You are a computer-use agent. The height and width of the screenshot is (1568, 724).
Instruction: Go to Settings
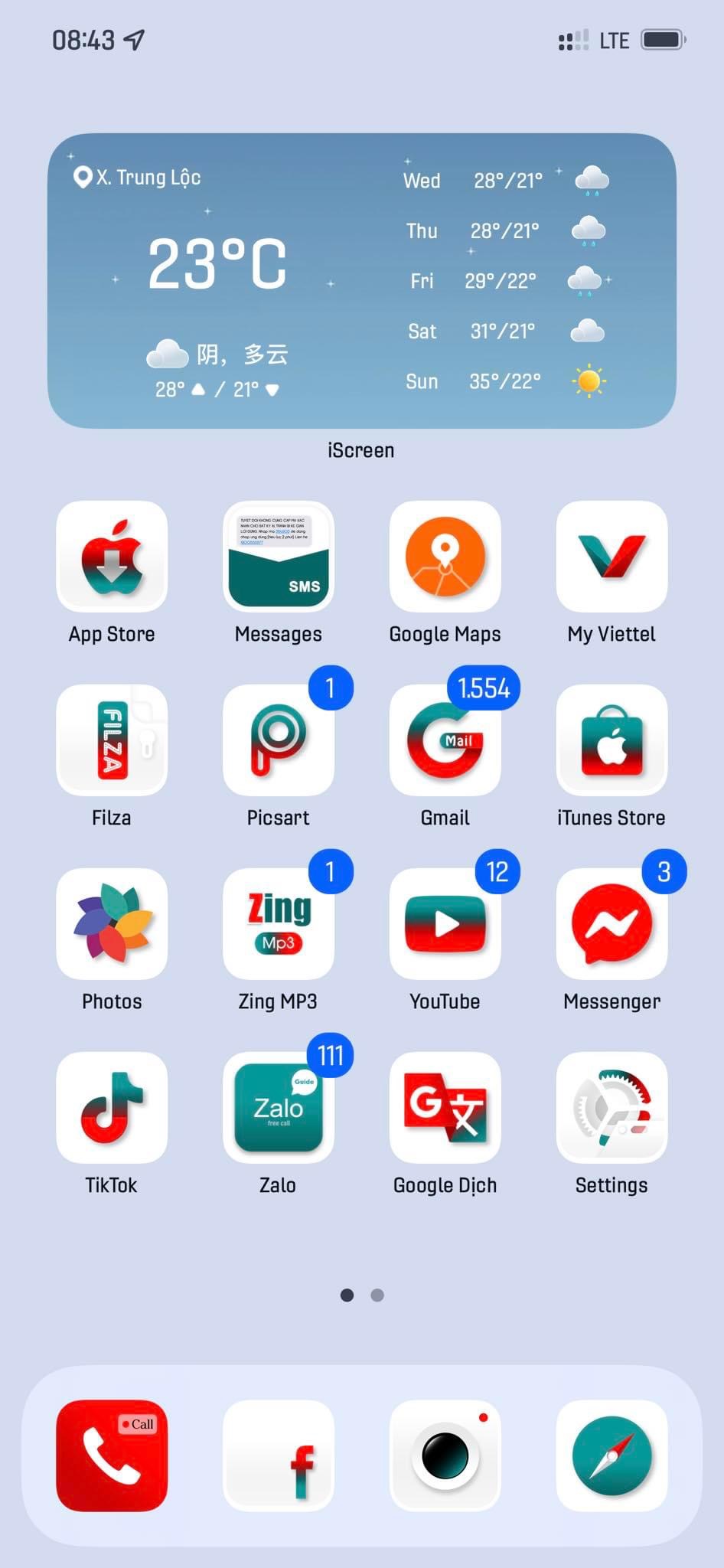click(611, 1108)
